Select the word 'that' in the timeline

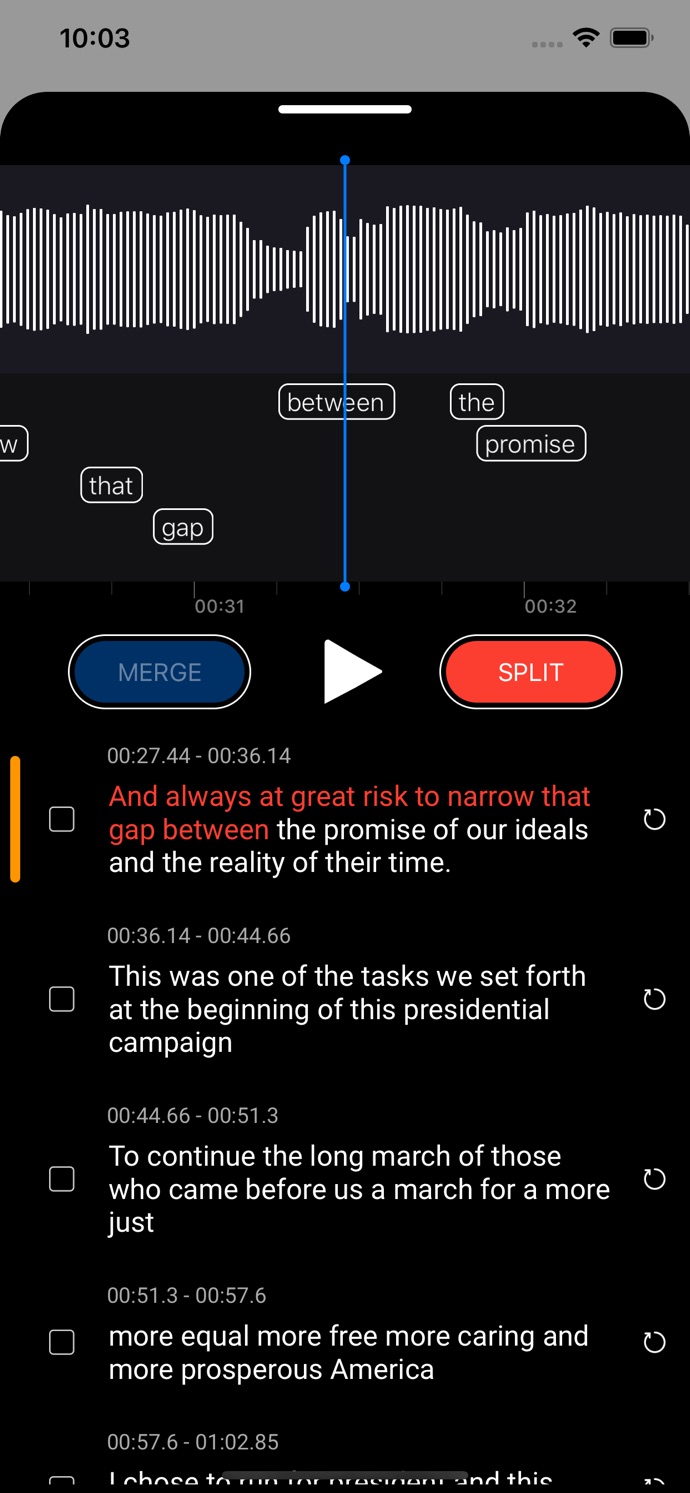coord(111,486)
